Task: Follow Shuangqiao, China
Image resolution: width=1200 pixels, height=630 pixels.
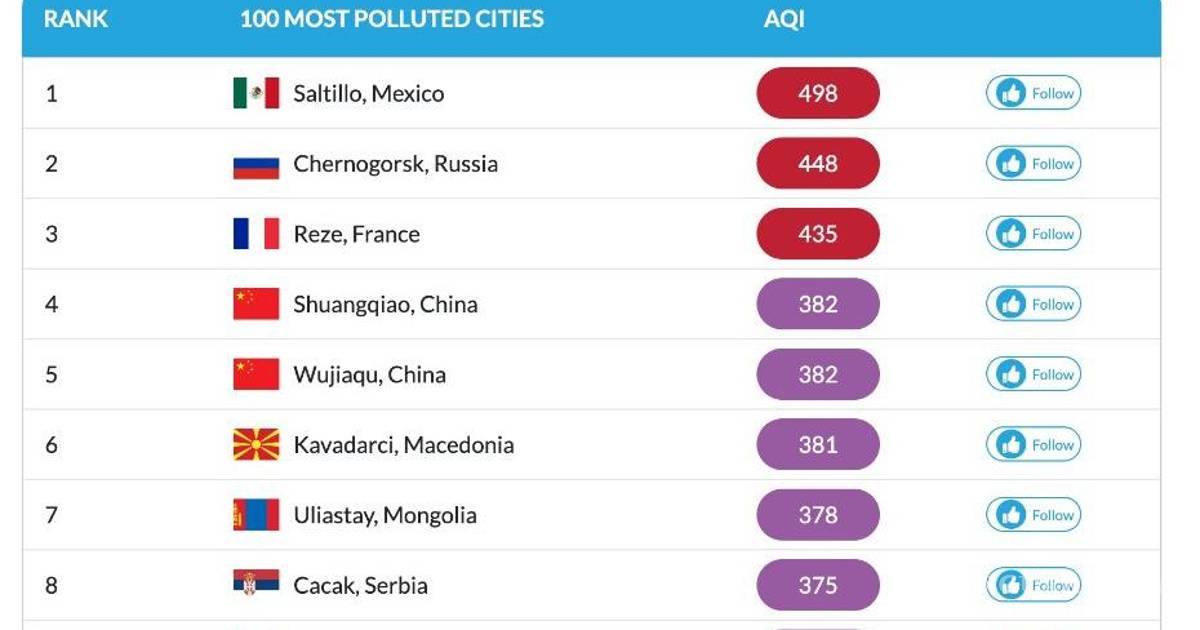Action: (1033, 304)
